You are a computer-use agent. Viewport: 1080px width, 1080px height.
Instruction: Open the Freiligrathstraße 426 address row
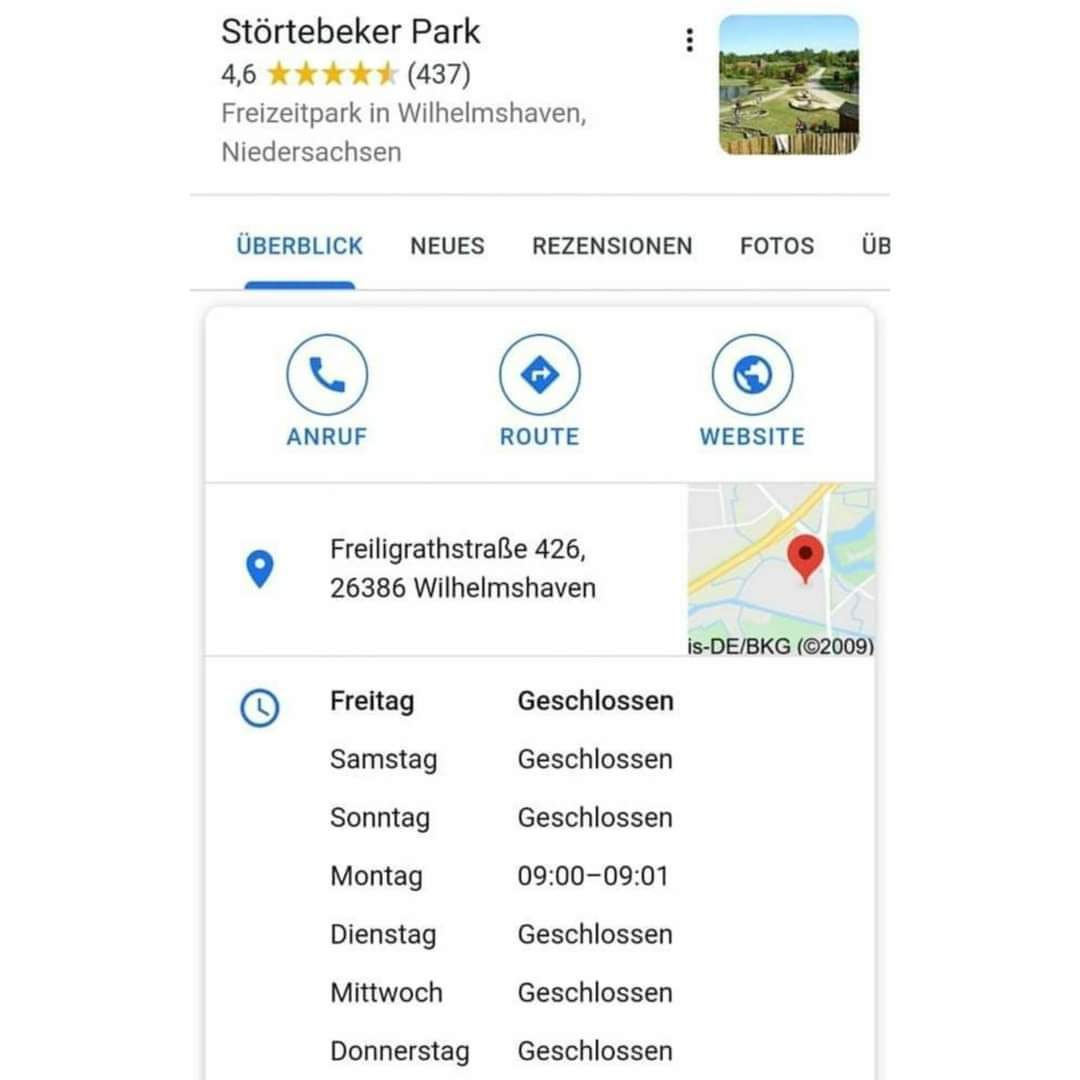point(462,569)
